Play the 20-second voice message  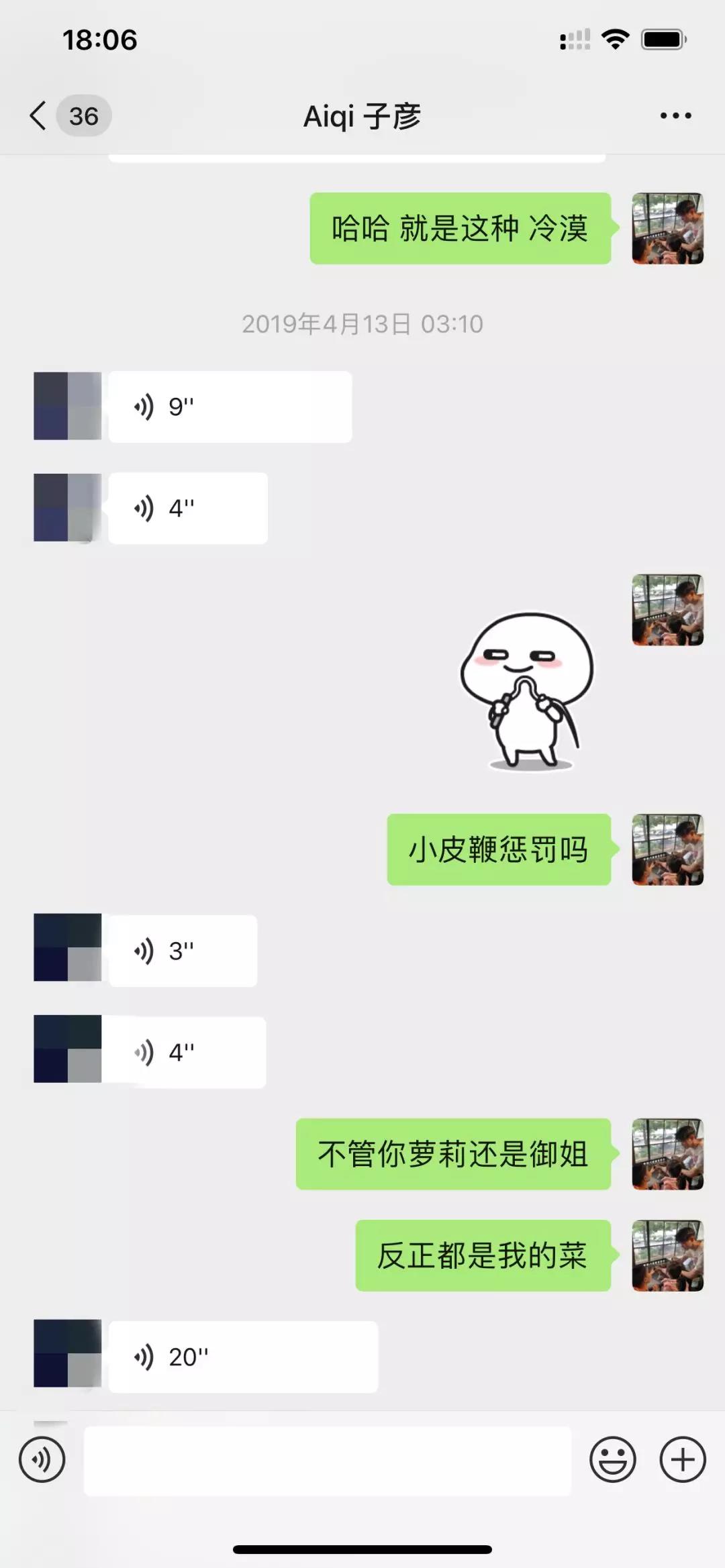(x=243, y=1357)
